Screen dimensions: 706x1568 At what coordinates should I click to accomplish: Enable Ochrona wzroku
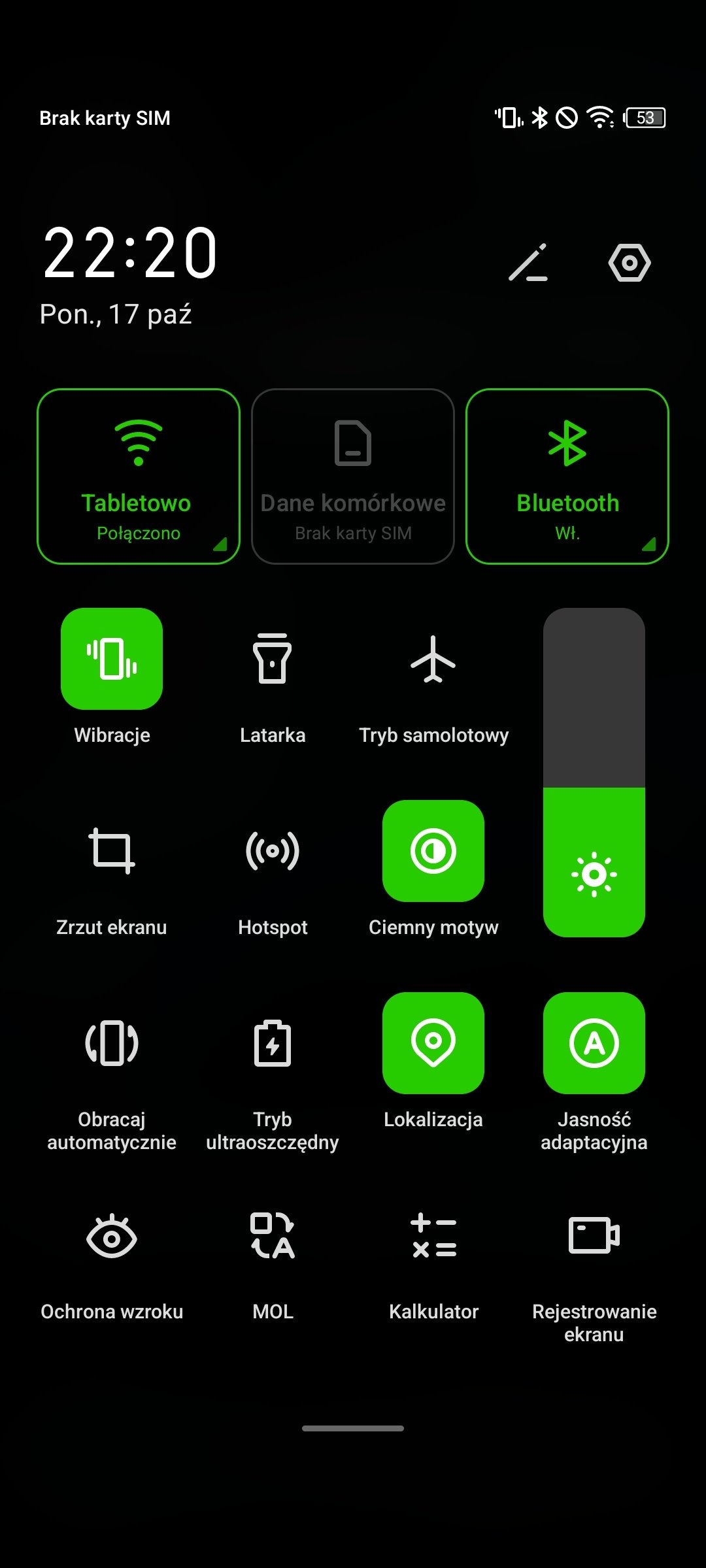(112, 1235)
